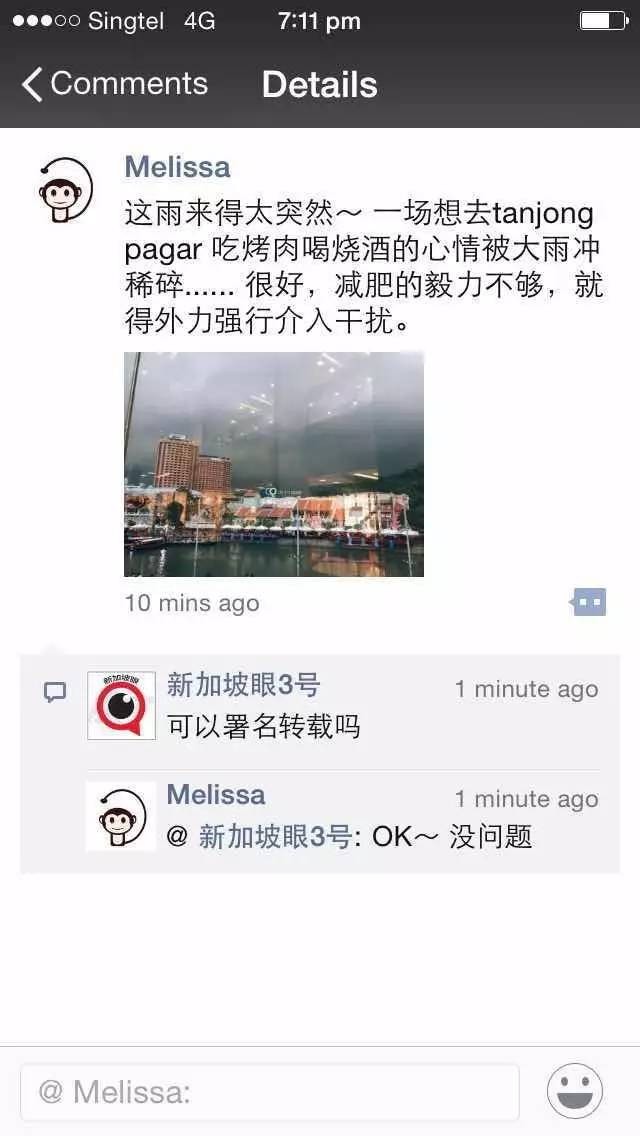Open 新加坡眼3号's avatar on the comment
The height and width of the screenshot is (1136, 640).
click(121, 705)
